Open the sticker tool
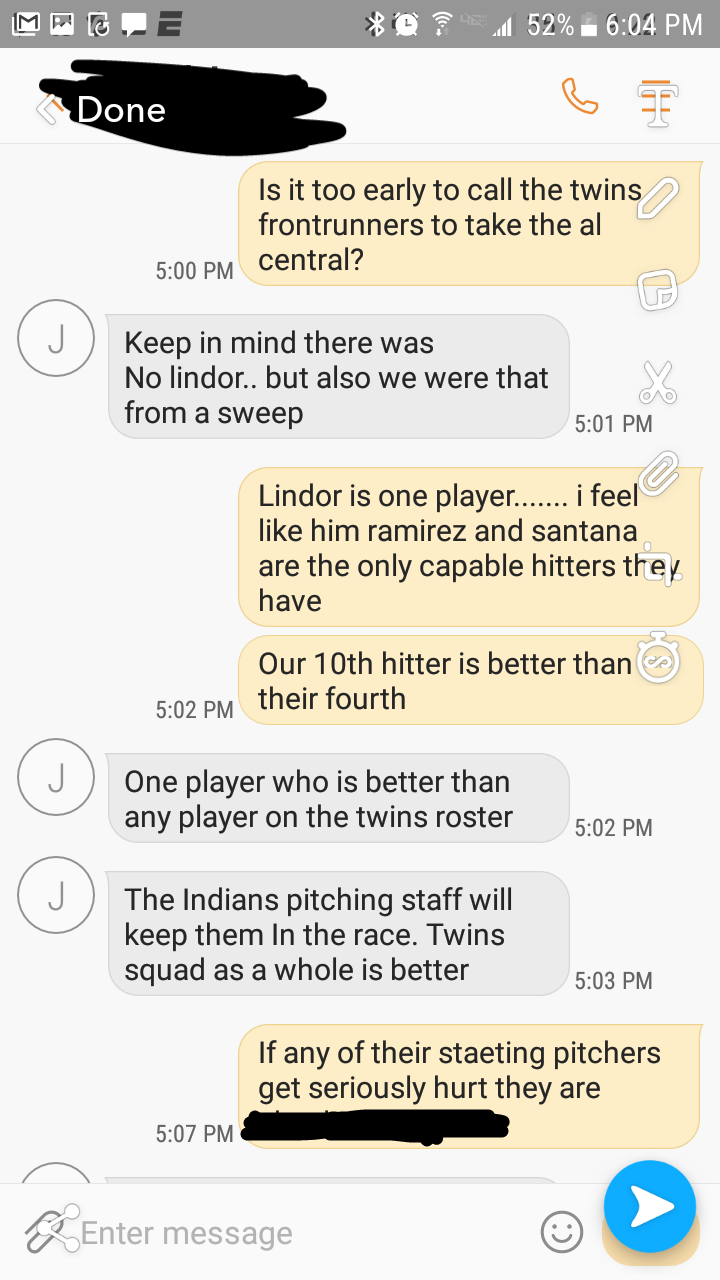 click(x=659, y=291)
